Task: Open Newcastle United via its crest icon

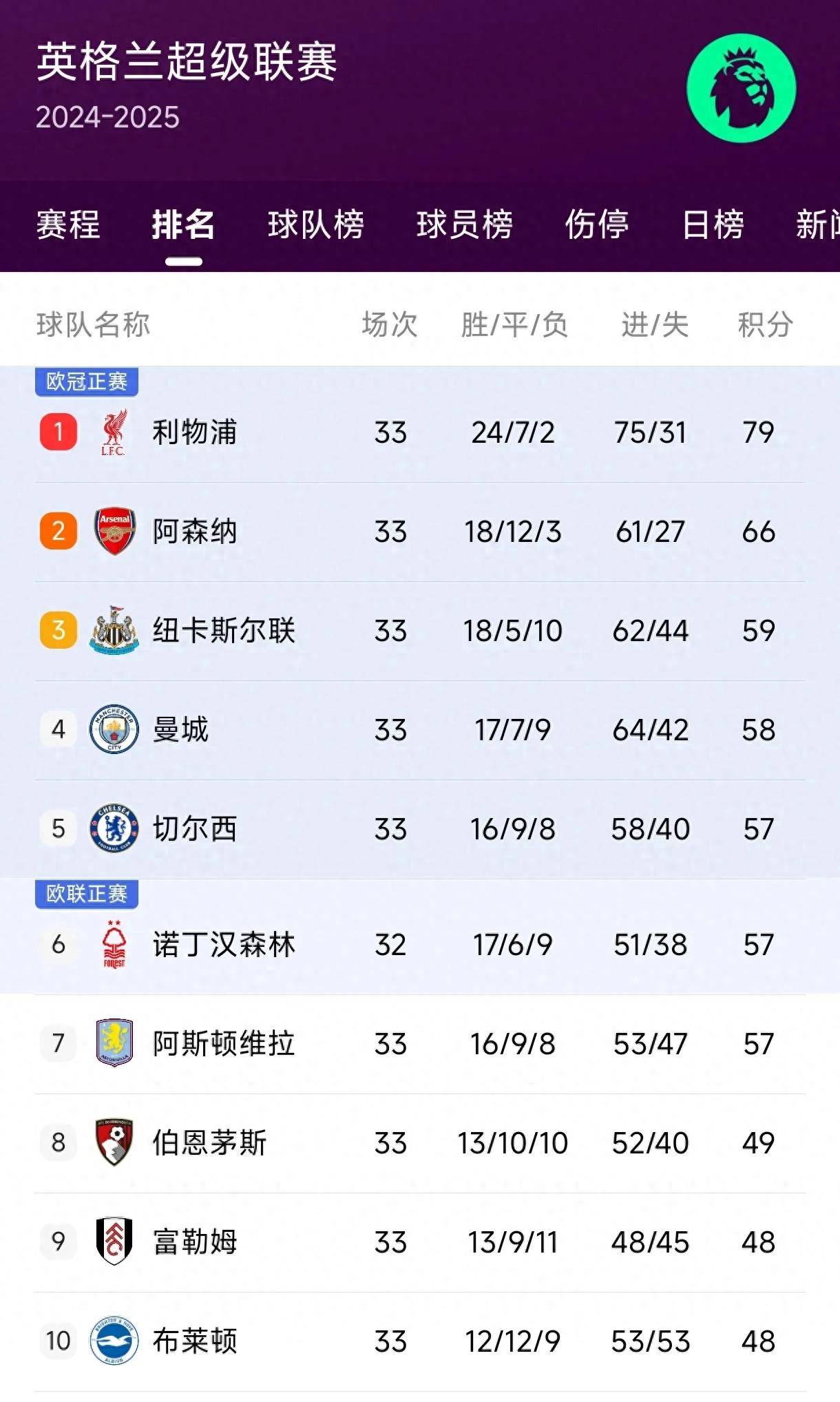Action: [114, 630]
